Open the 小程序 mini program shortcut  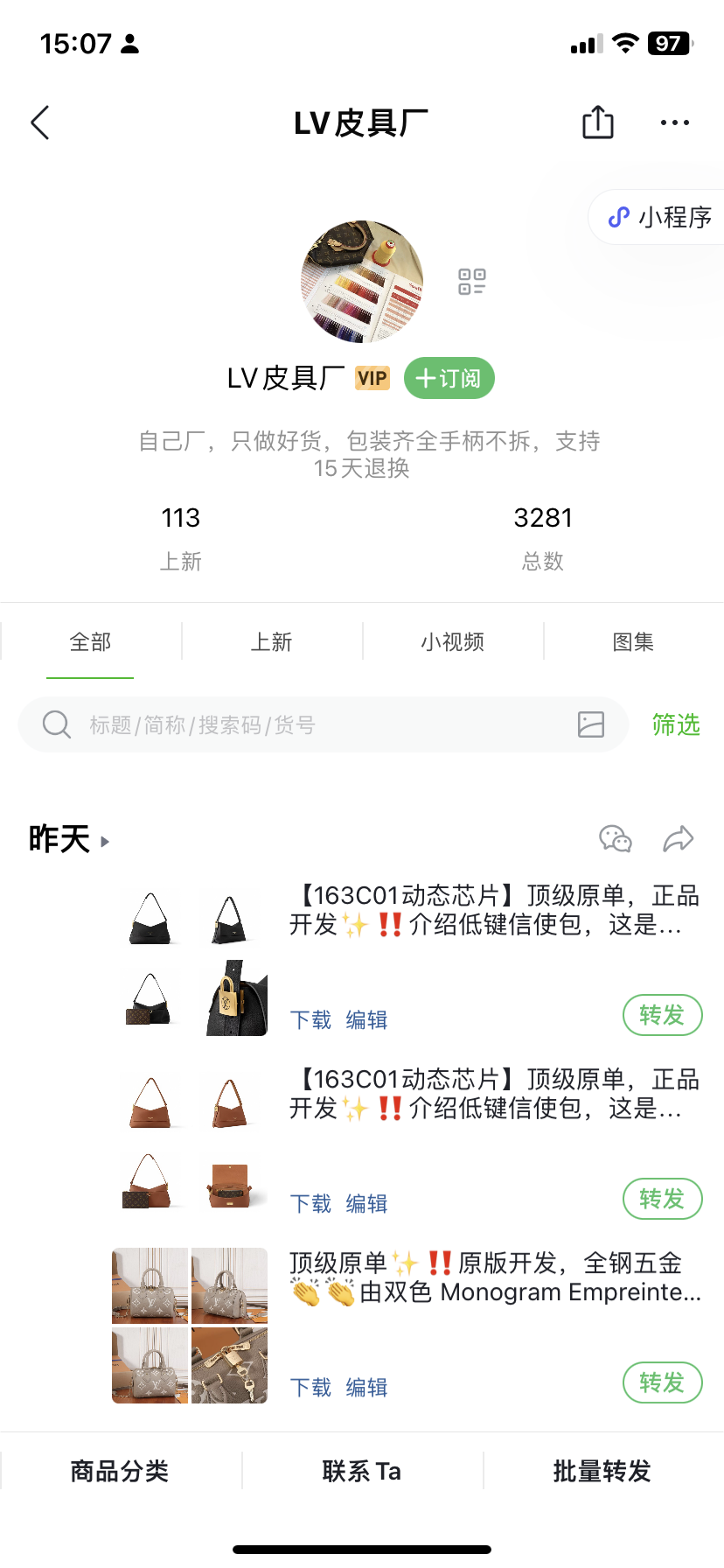pos(660,217)
